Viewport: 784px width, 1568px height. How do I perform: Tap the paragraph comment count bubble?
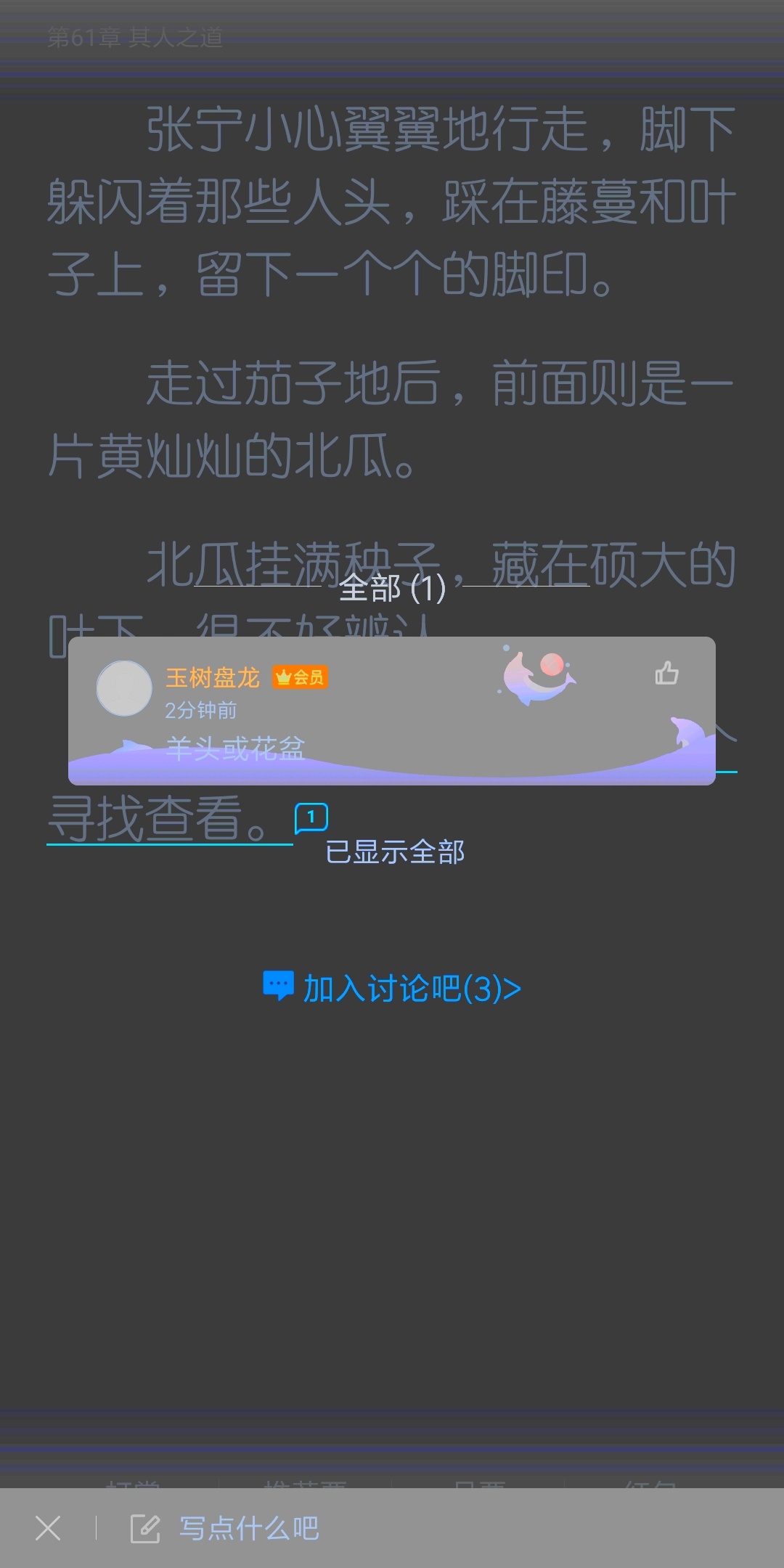click(311, 818)
